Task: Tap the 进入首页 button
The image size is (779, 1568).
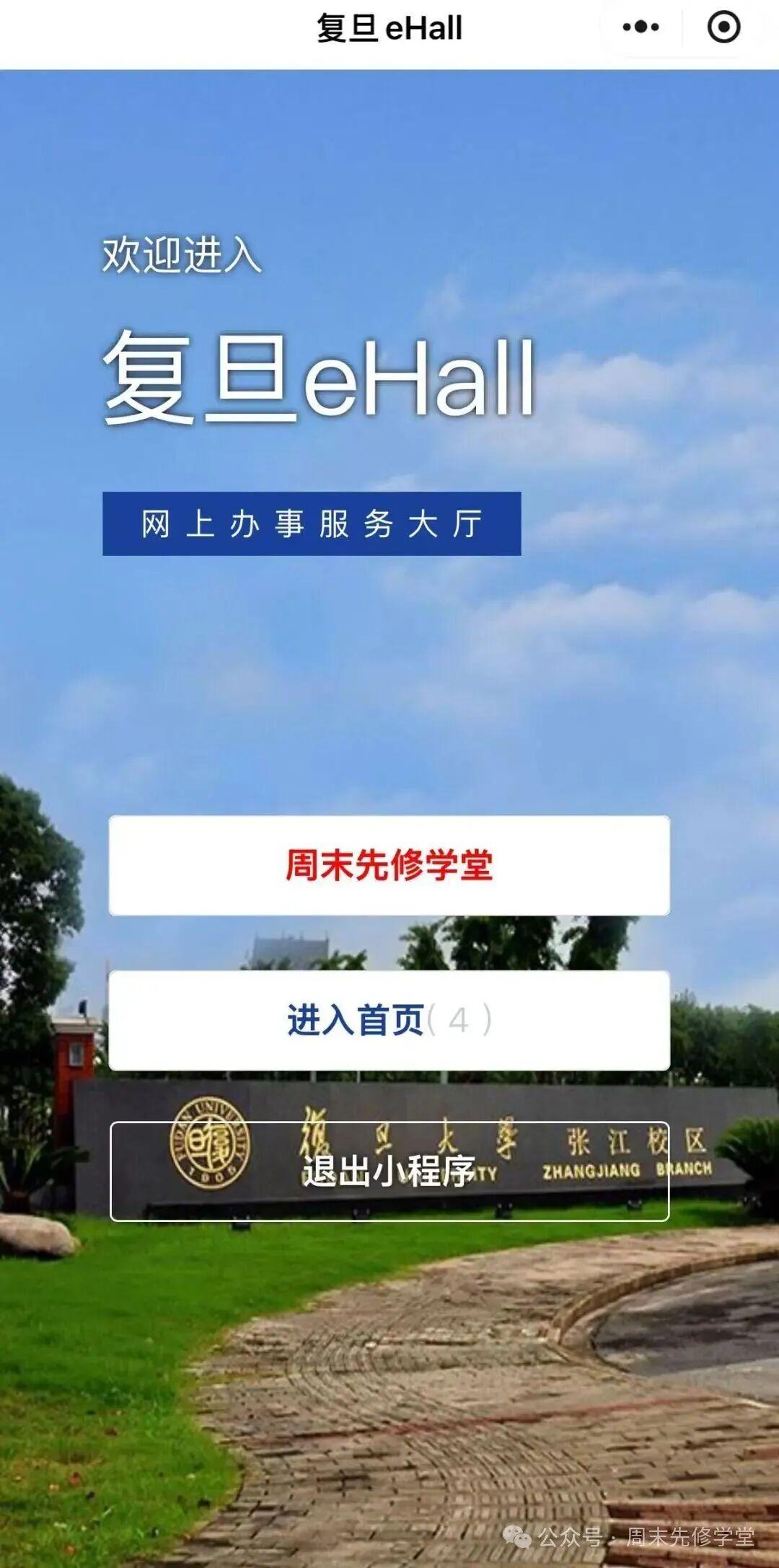Action: (x=389, y=1020)
